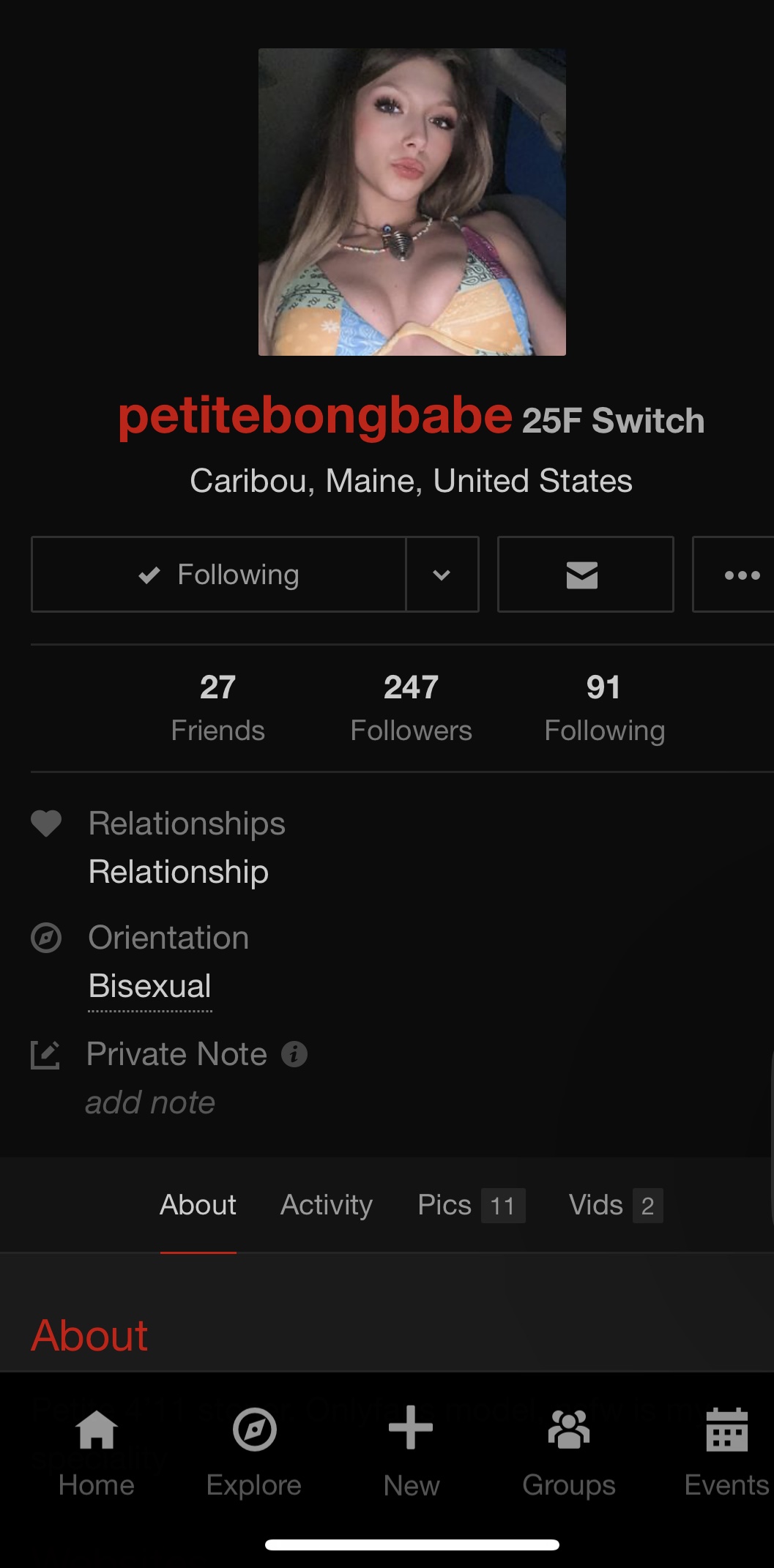Viewport: 774px width, 1568px height.
Task: Open the three-dots more options menu
Action: (734, 575)
